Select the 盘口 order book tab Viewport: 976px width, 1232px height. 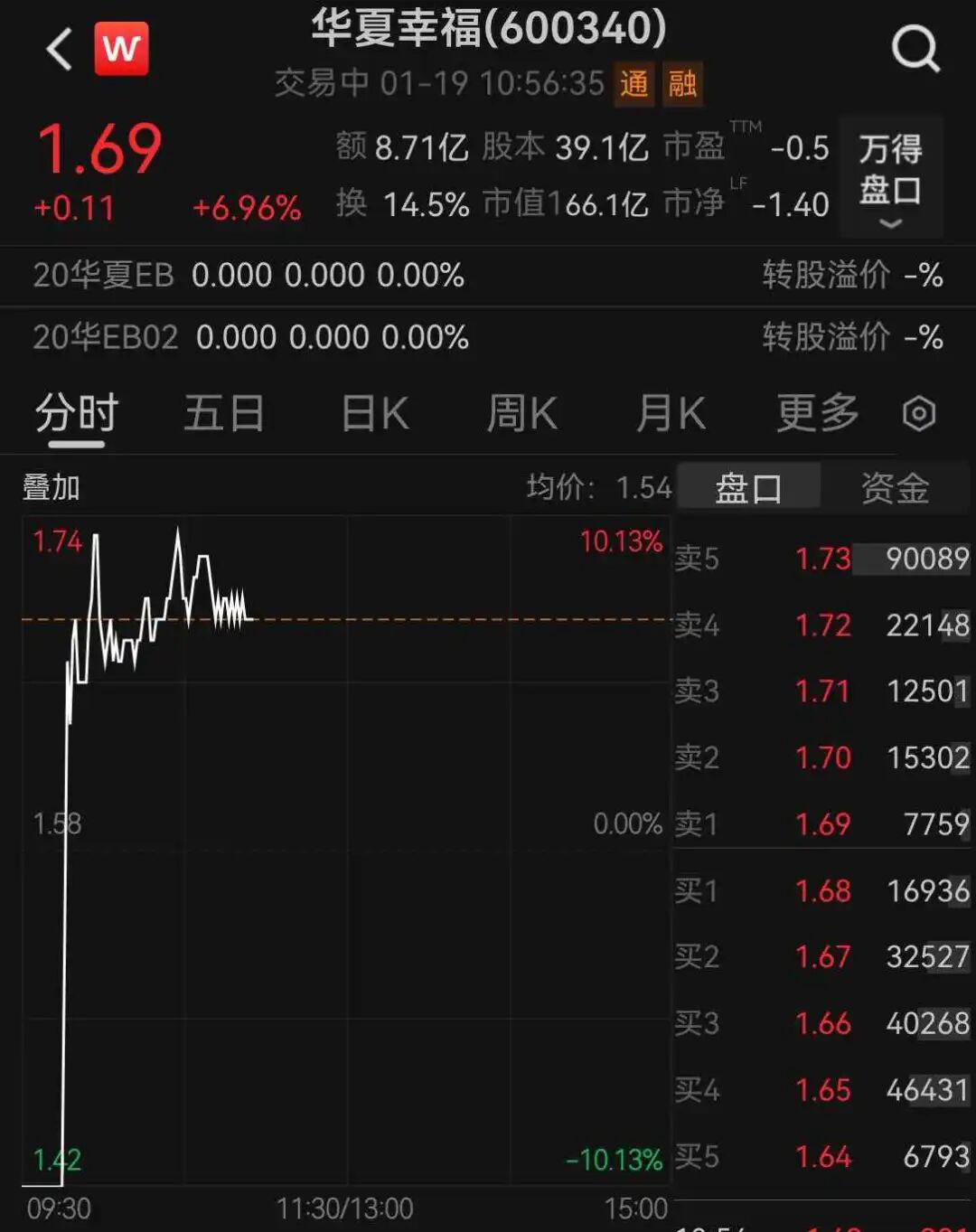tap(748, 488)
